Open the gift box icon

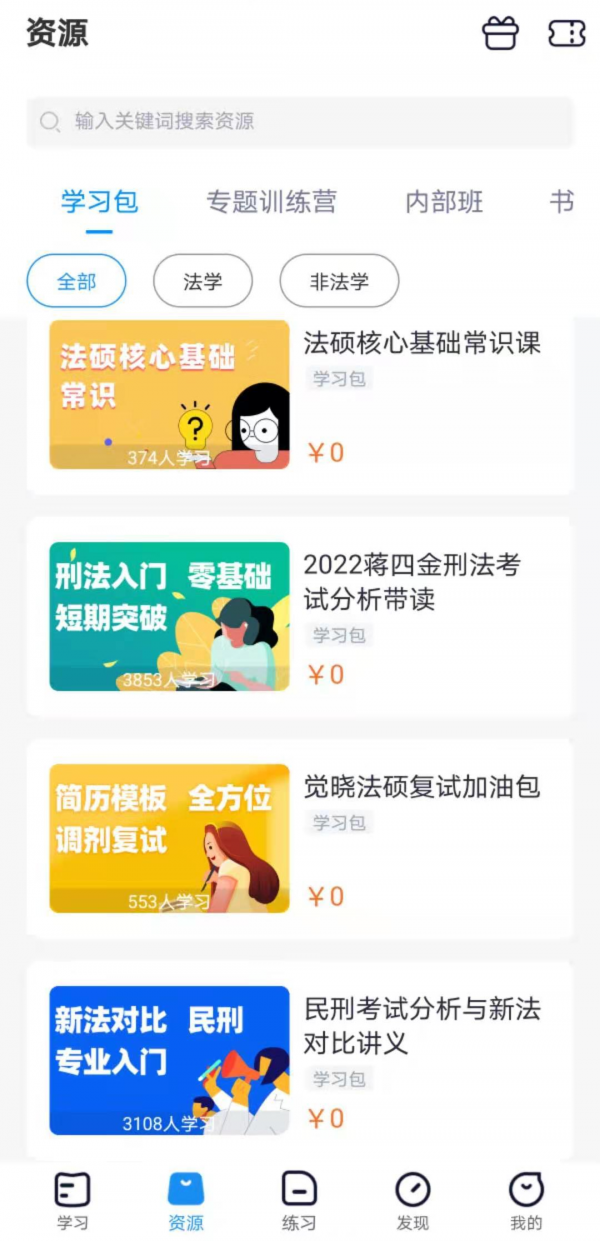(501, 33)
